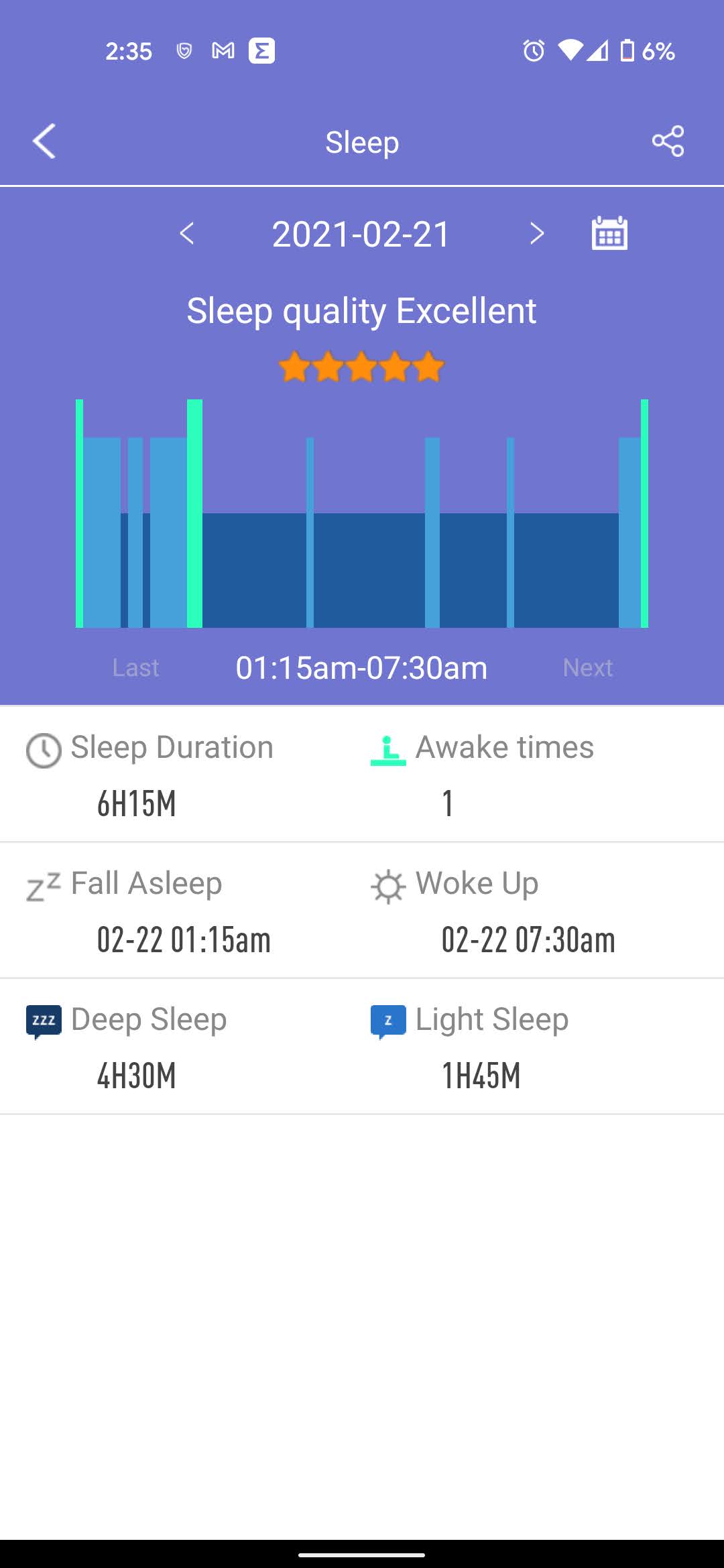Go to the previous date
The height and width of the screenshot is (1568, 724).
point(187,234)
